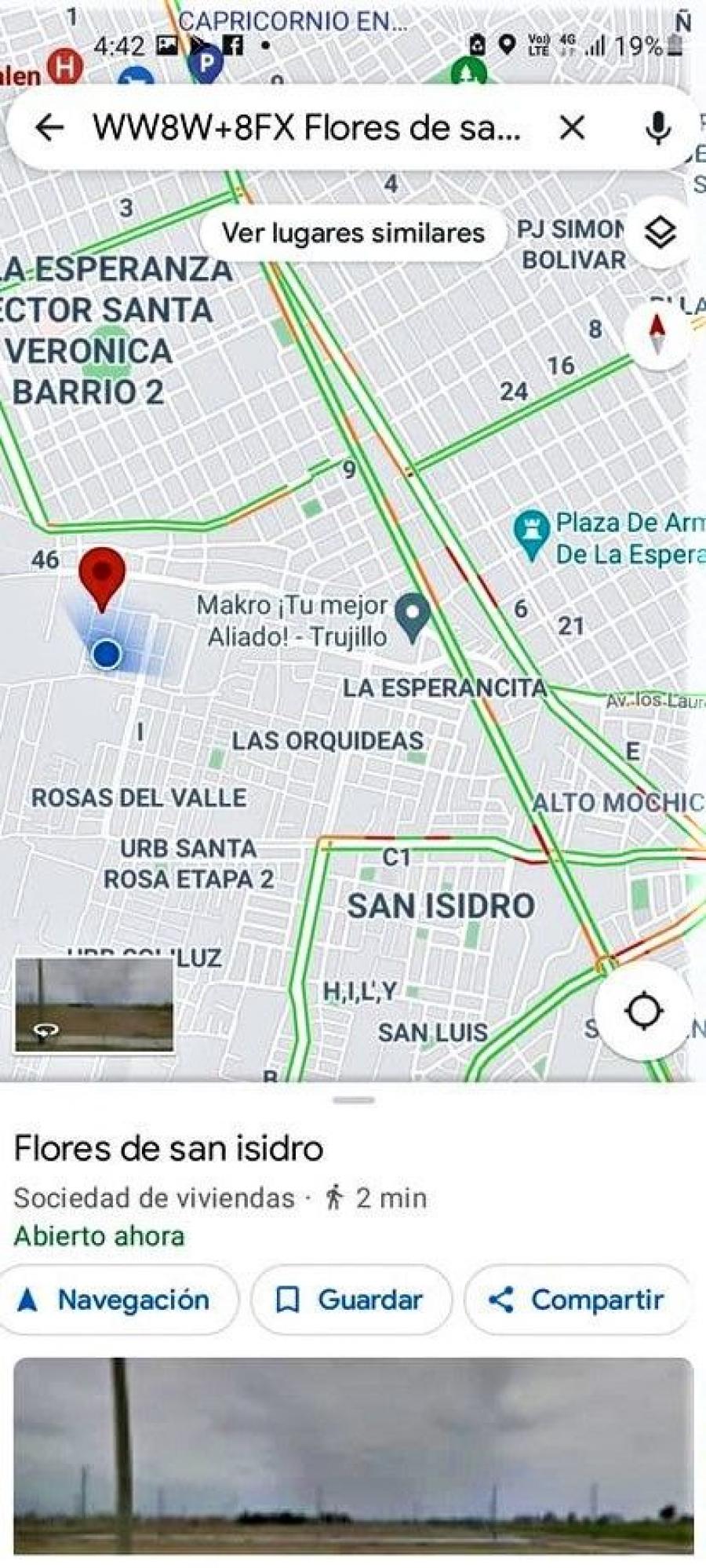
Task: Start Navegación to Flores de san isidro
Action: click(x=116, y=1300)
